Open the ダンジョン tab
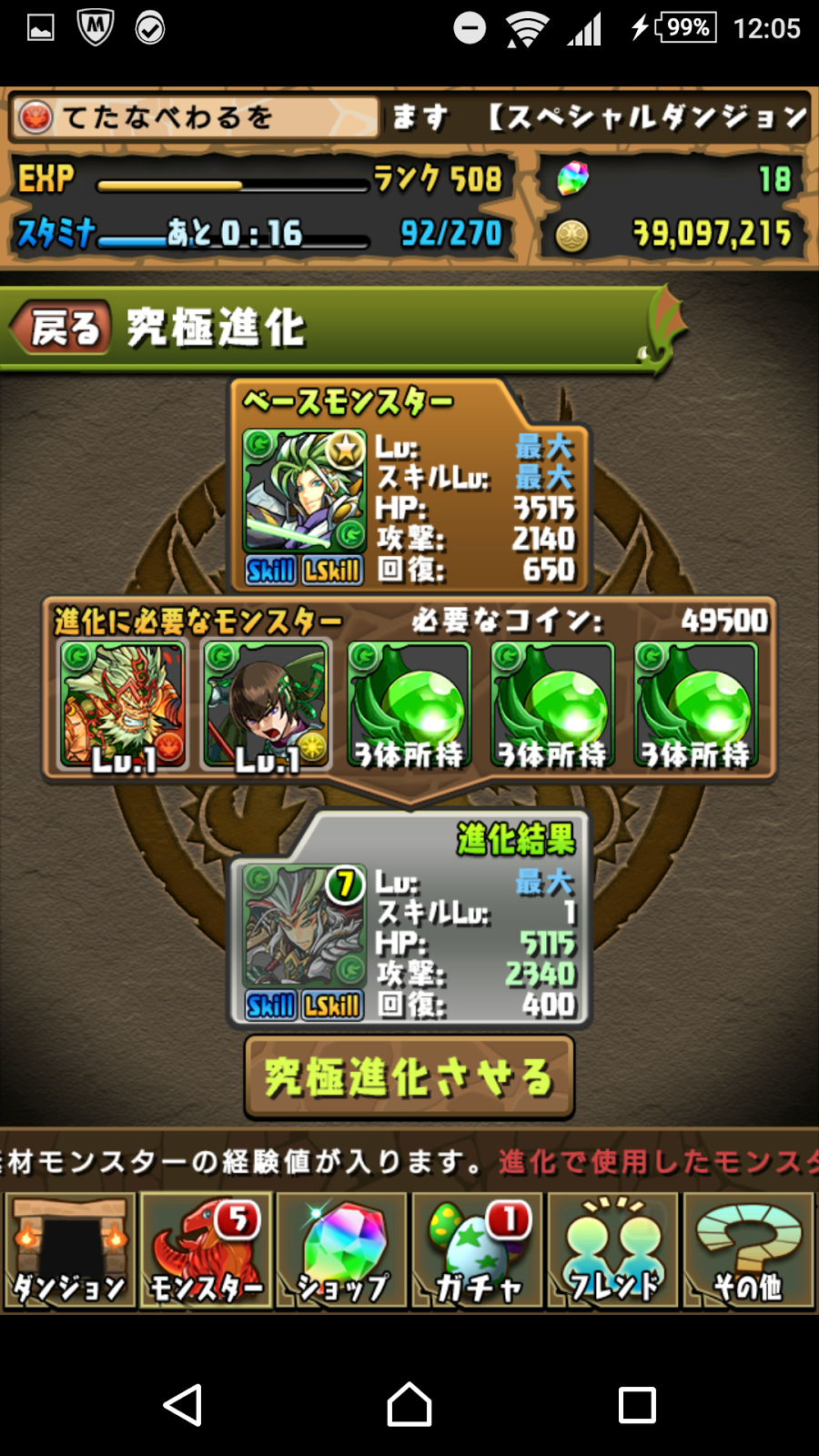819x1456 pixels. (69, 1250)
